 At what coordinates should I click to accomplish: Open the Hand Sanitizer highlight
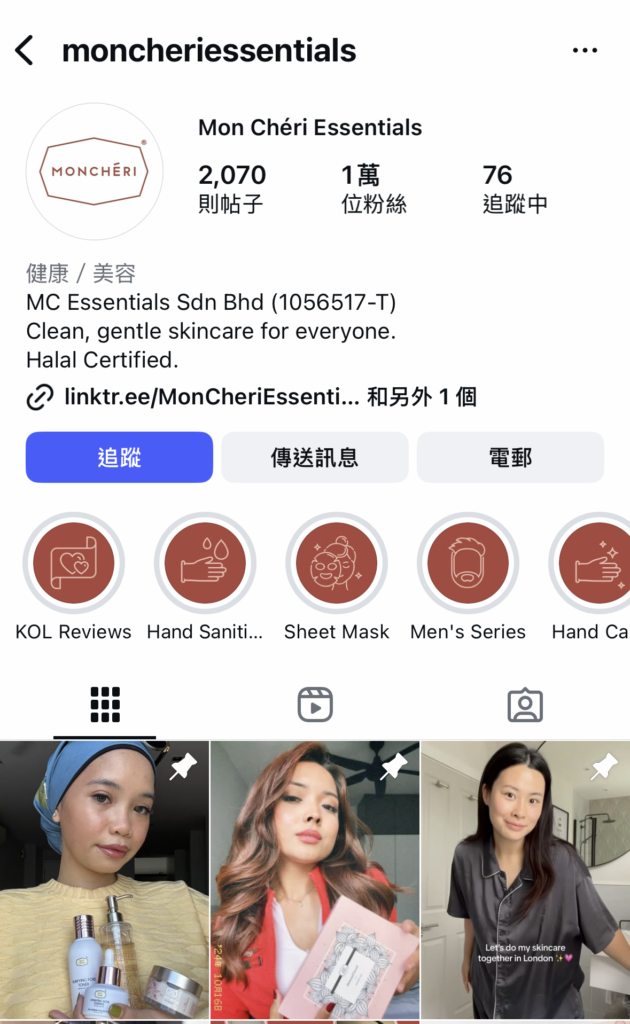(205, 563)
